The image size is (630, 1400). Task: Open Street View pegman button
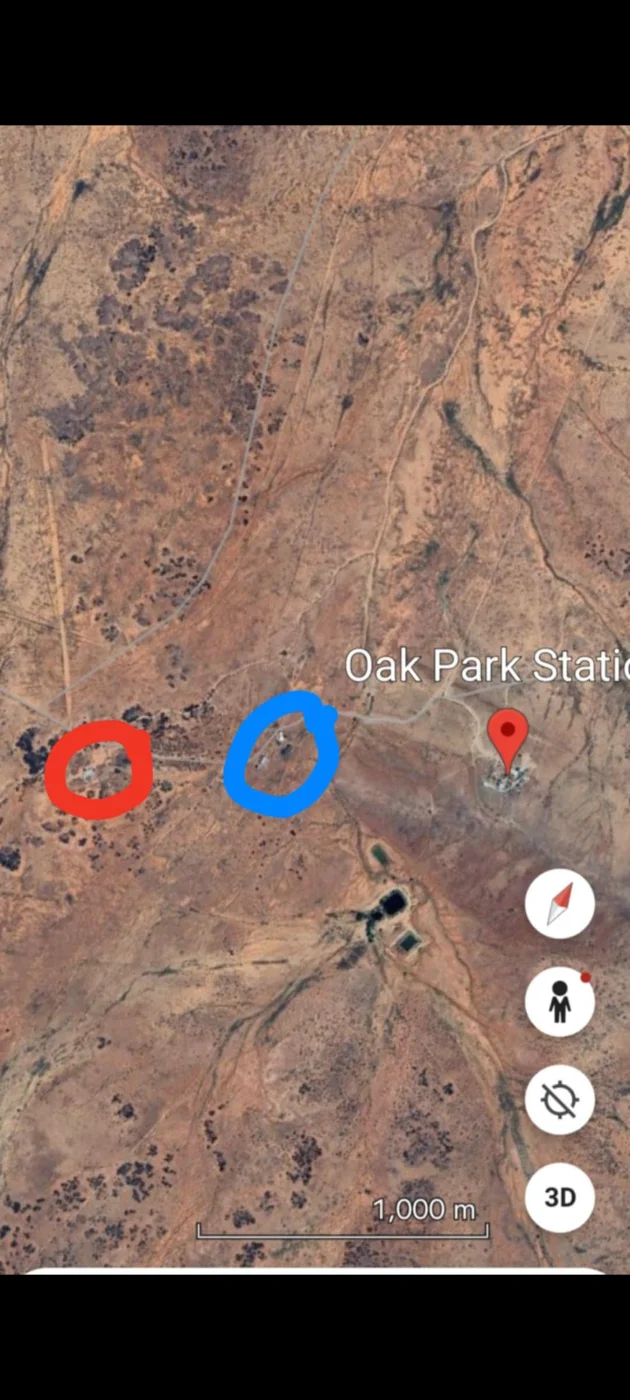click(x=559, y=1001)
